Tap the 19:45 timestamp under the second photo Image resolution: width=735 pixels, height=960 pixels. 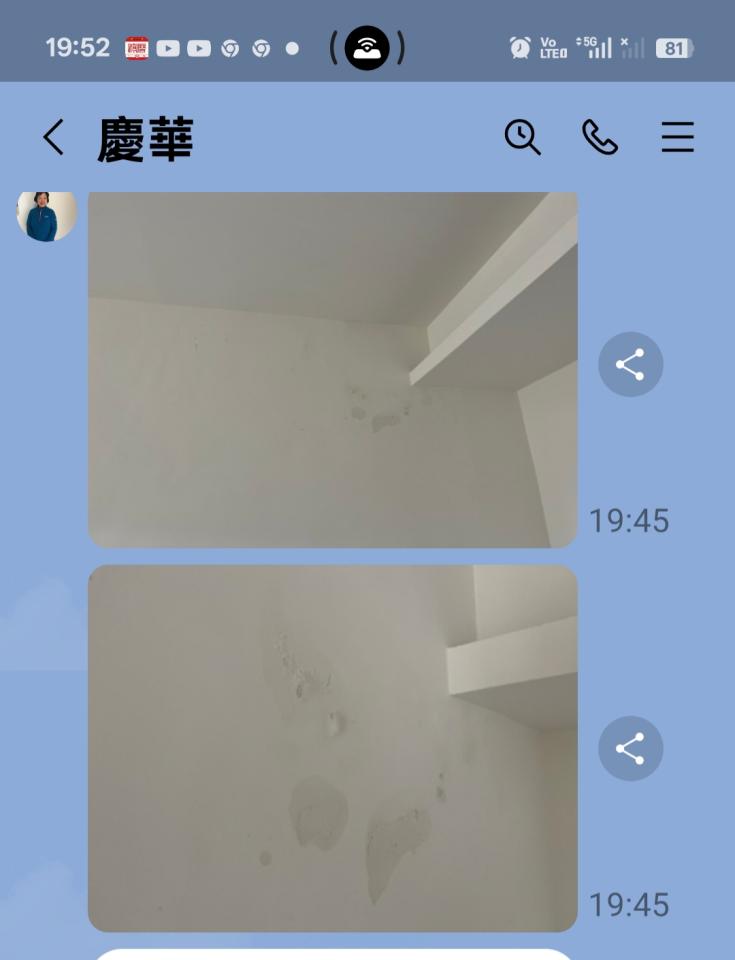click(630, 904)
